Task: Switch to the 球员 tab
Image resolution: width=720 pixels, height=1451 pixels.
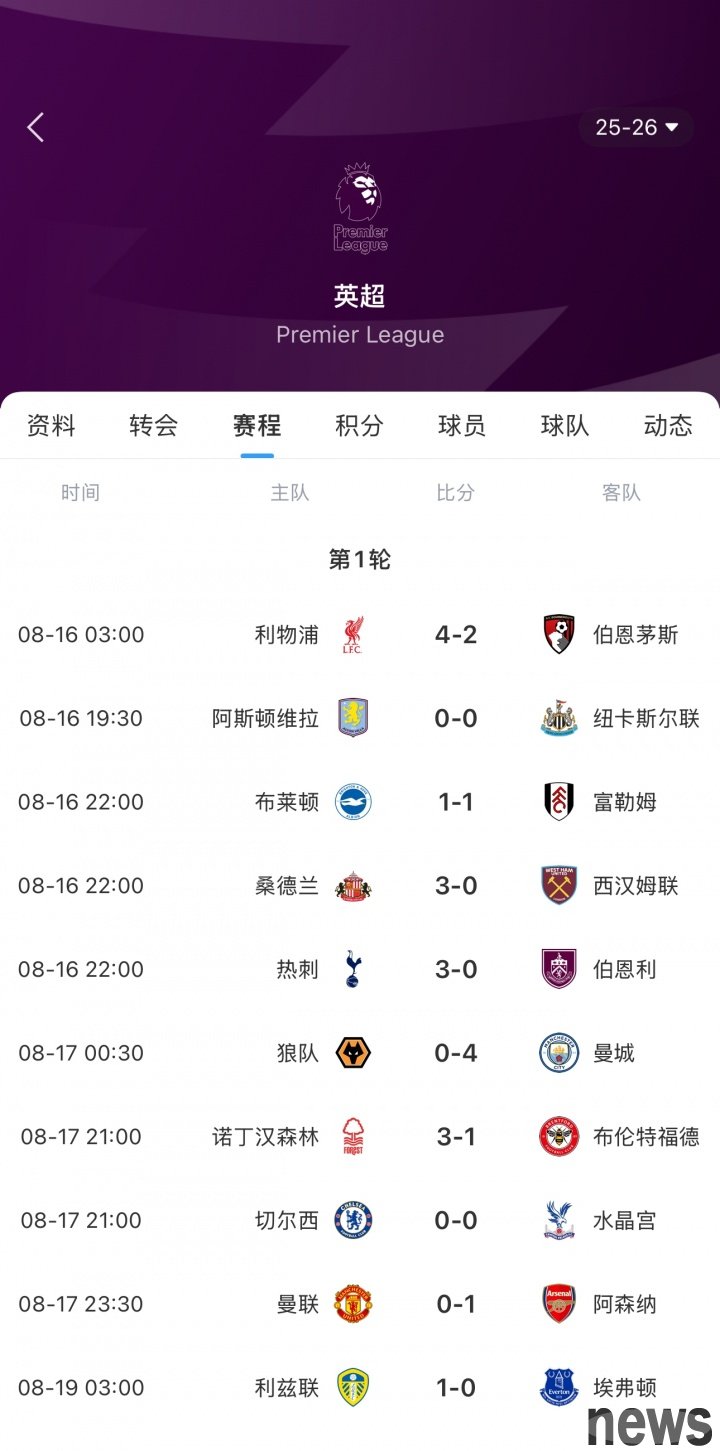Action: pyautogui.click(x=462, y=426)
